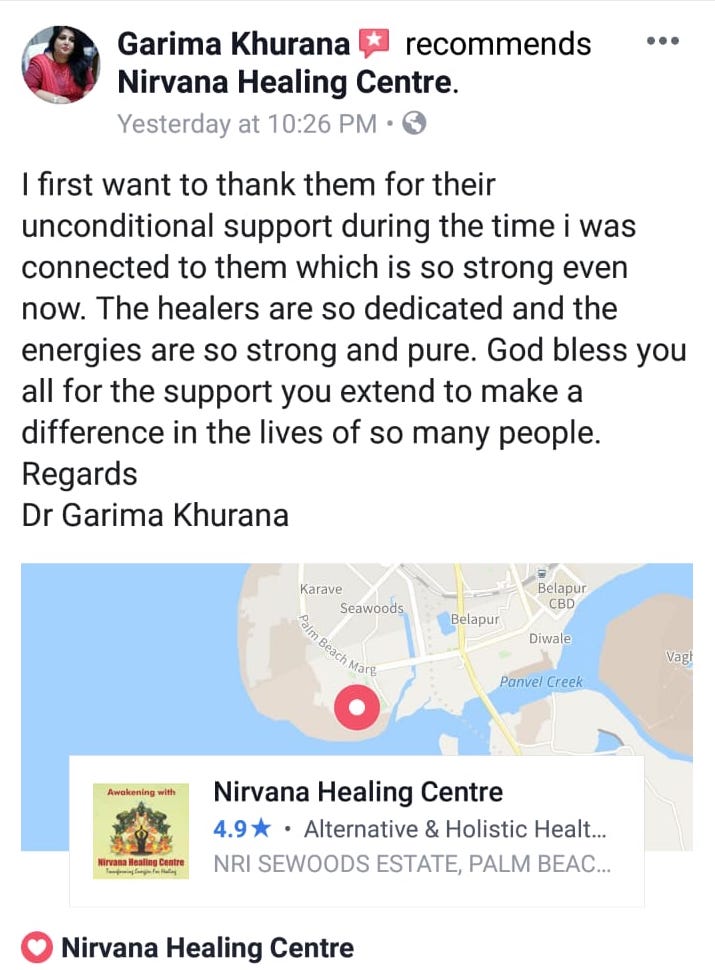Image resolution: width=715 pixels, height=970 pixels.
Task: Tap Nirvana Healing Centre reaction line at bottom
Action: (x=207, y=947)
